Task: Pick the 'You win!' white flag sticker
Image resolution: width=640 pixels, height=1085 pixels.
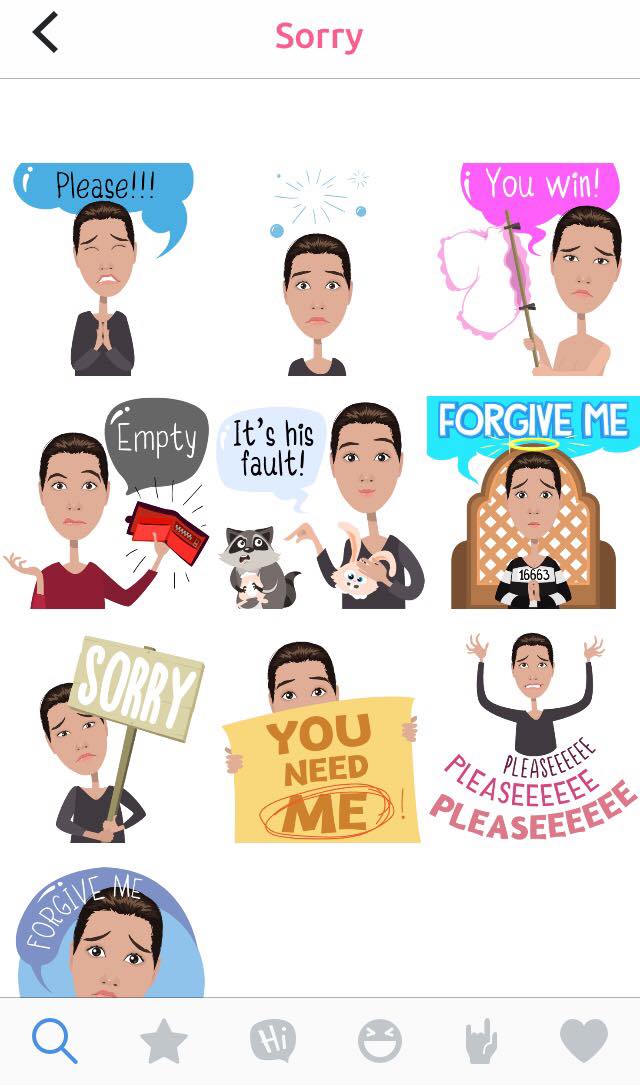Action: click(x=533, y=270)
